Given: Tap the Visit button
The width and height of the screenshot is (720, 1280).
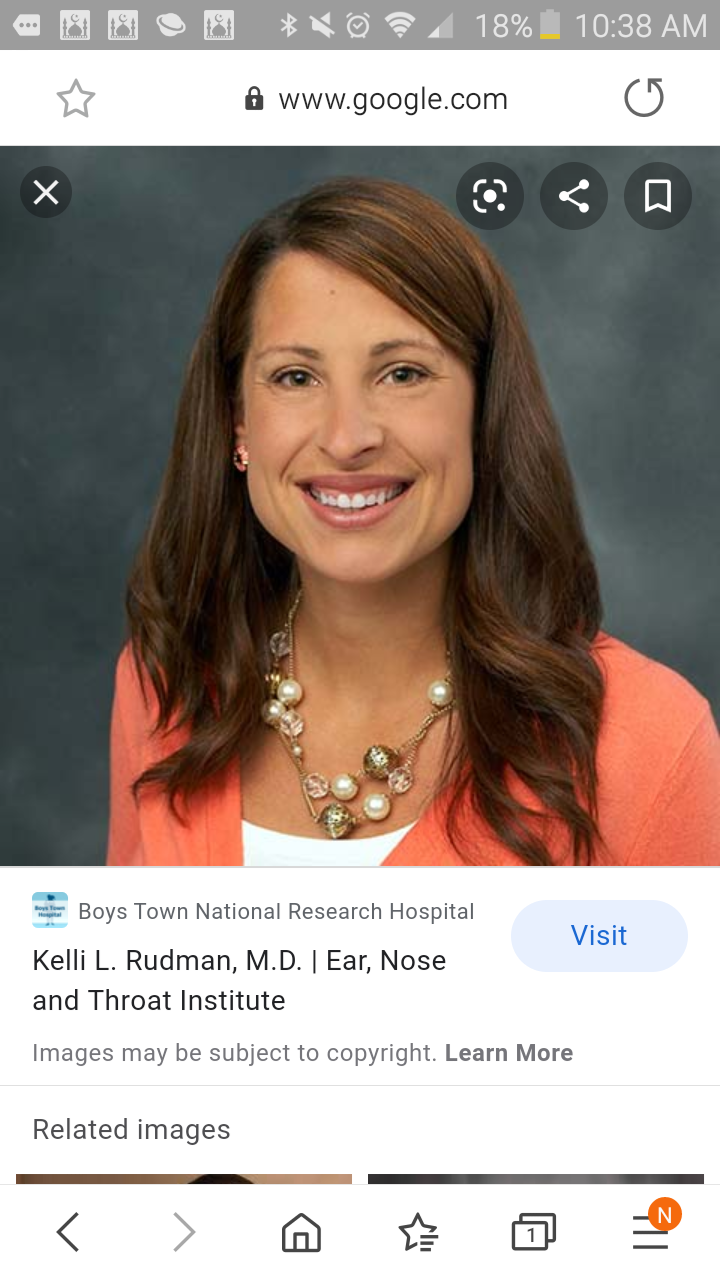Looking at the screenshot, I should [599, 935].
